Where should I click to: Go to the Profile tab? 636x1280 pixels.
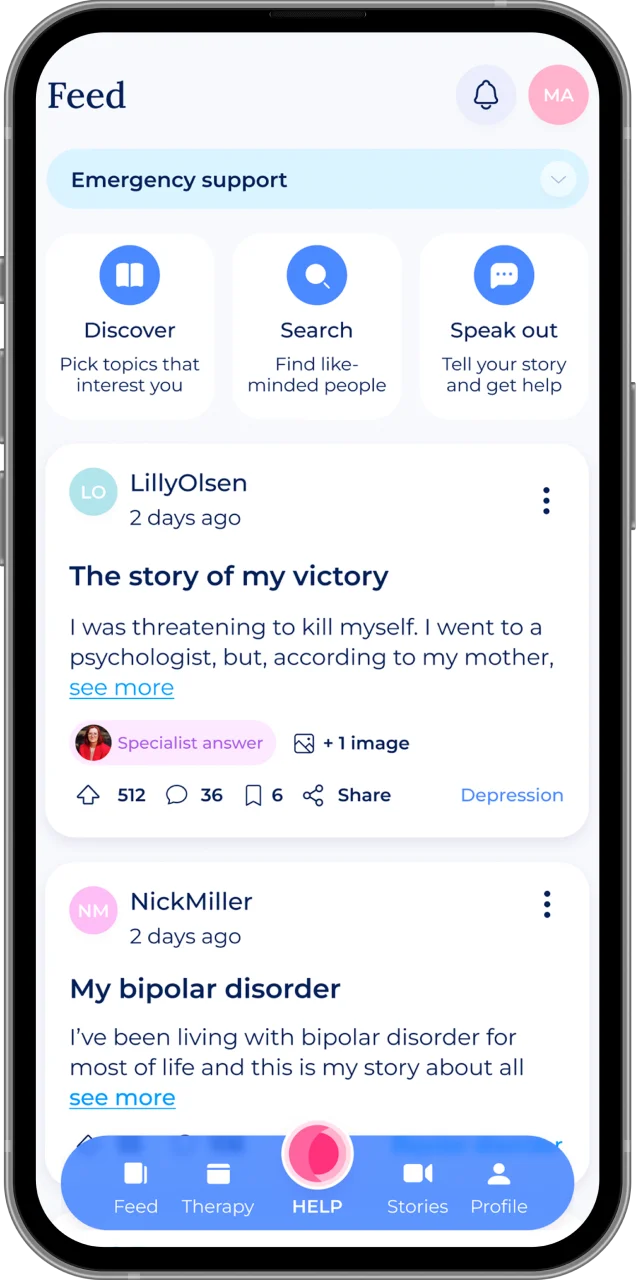[x=499, y=1188]
